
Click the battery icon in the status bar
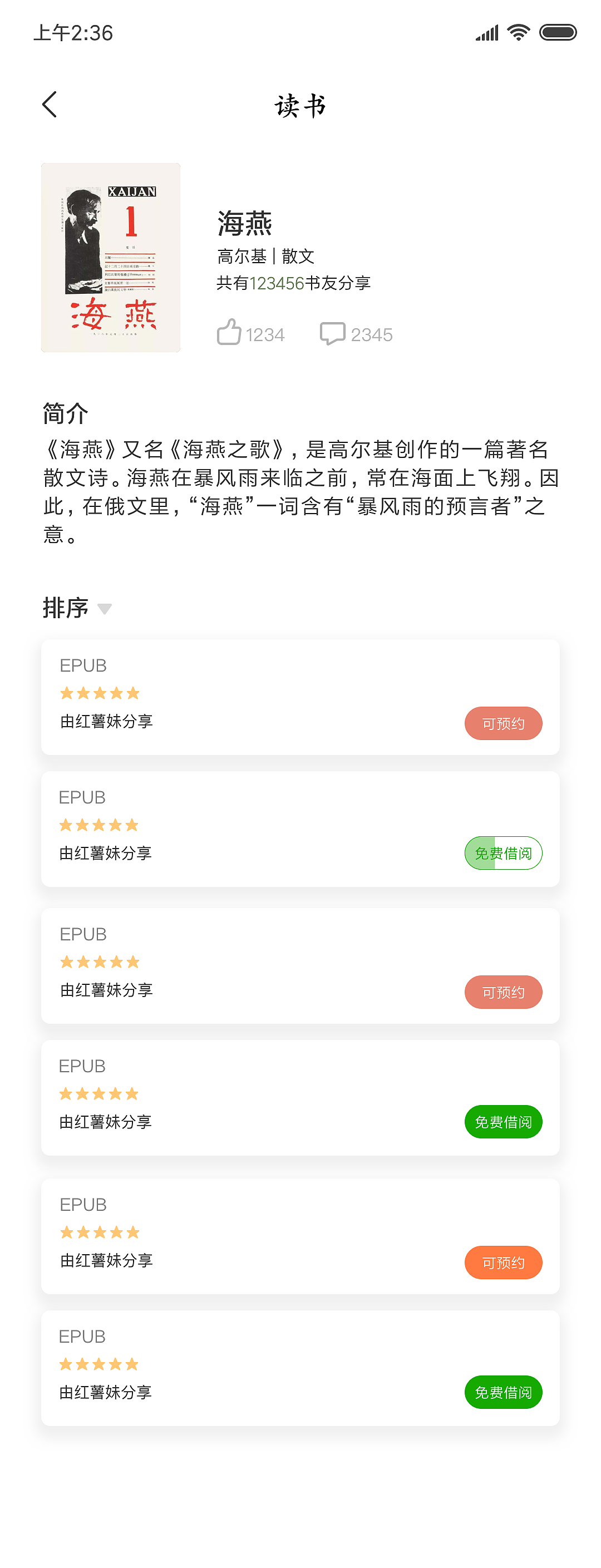pos(558,32)
